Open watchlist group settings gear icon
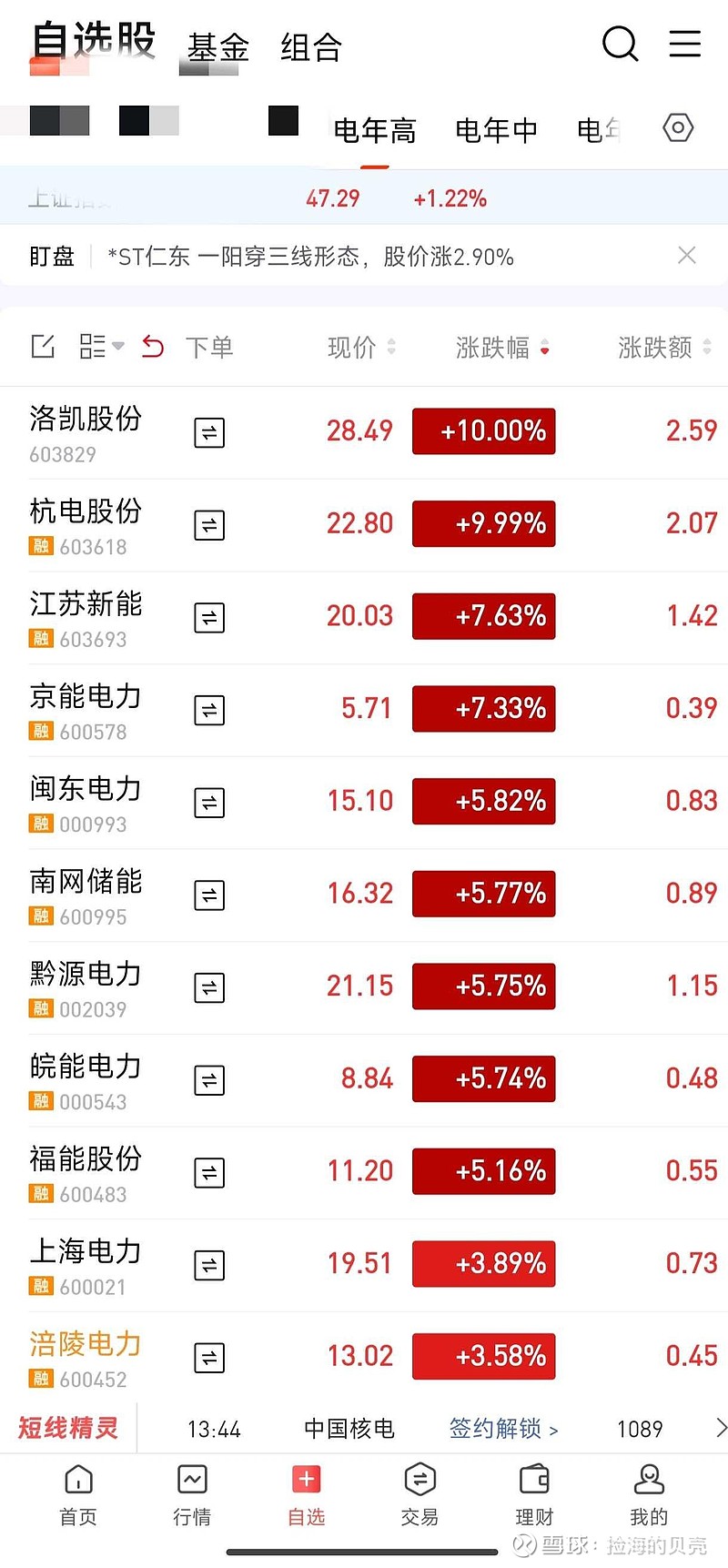 coord(678,128)
